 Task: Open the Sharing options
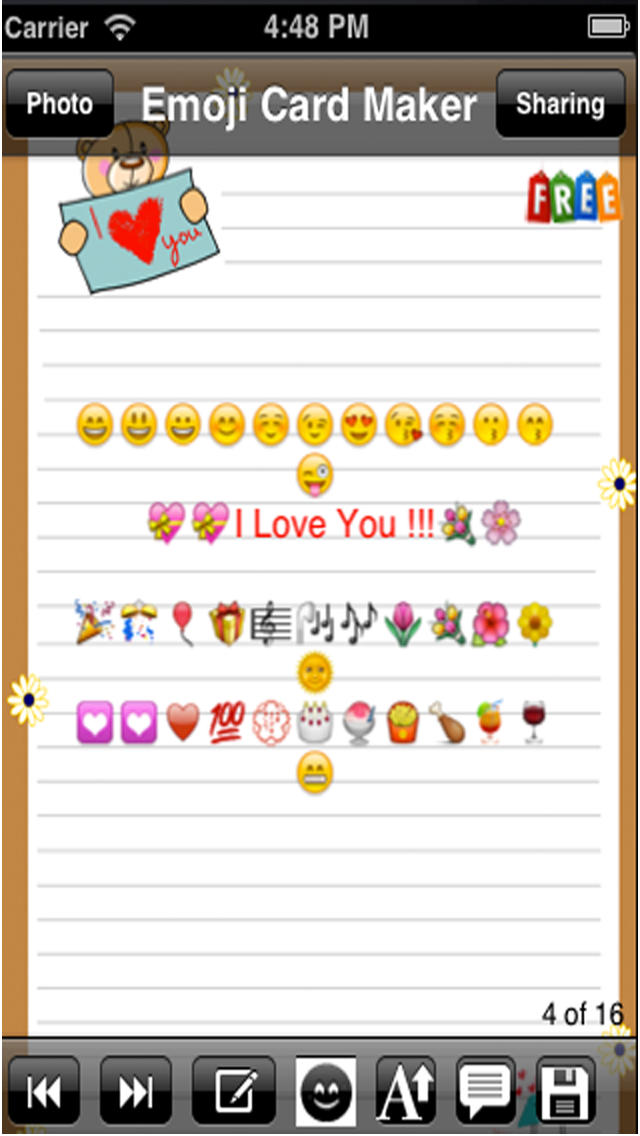tap(560, 104)
